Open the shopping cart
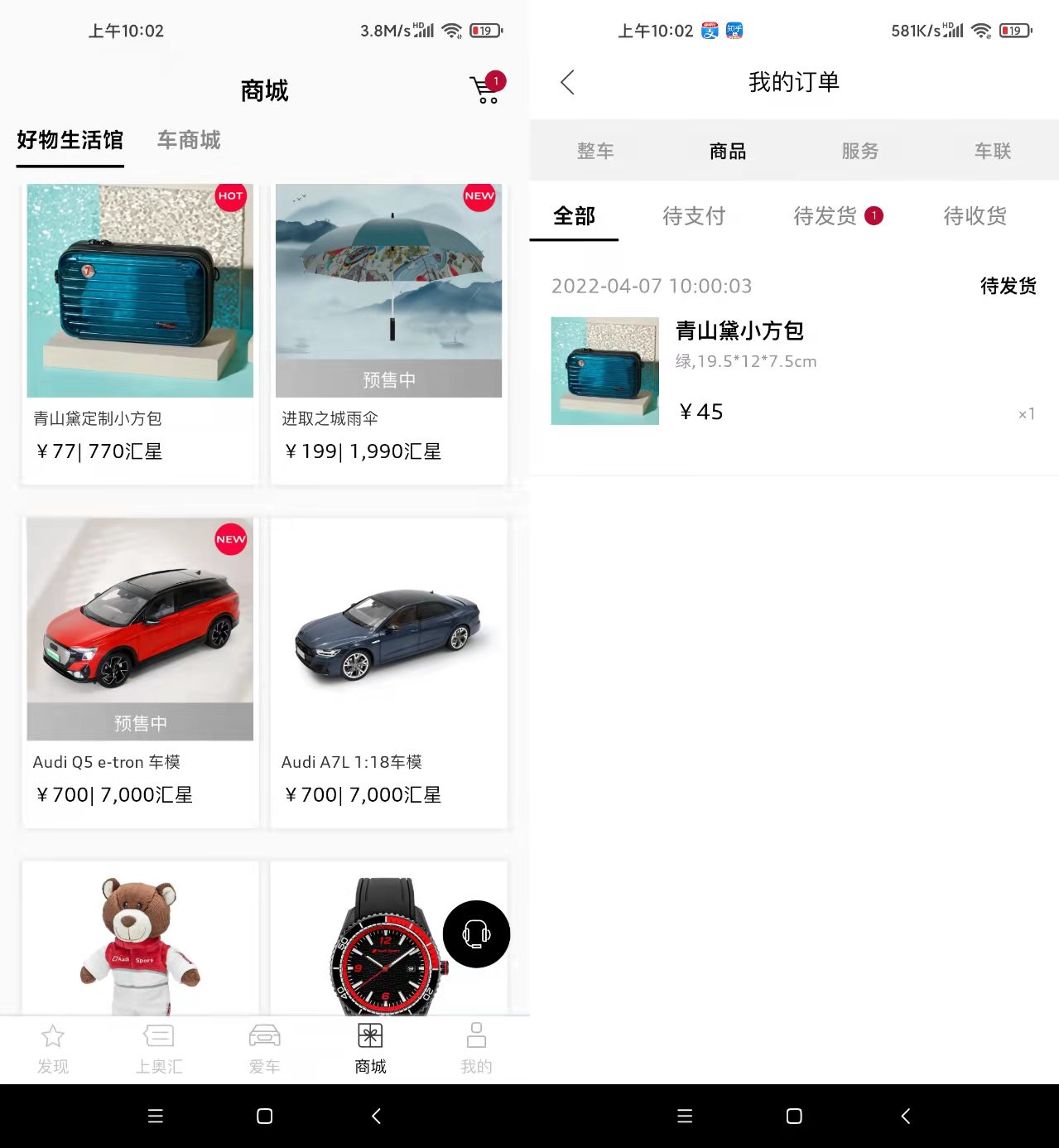The width and height of the screenshot is (1059, 1148). click(485, 89)
